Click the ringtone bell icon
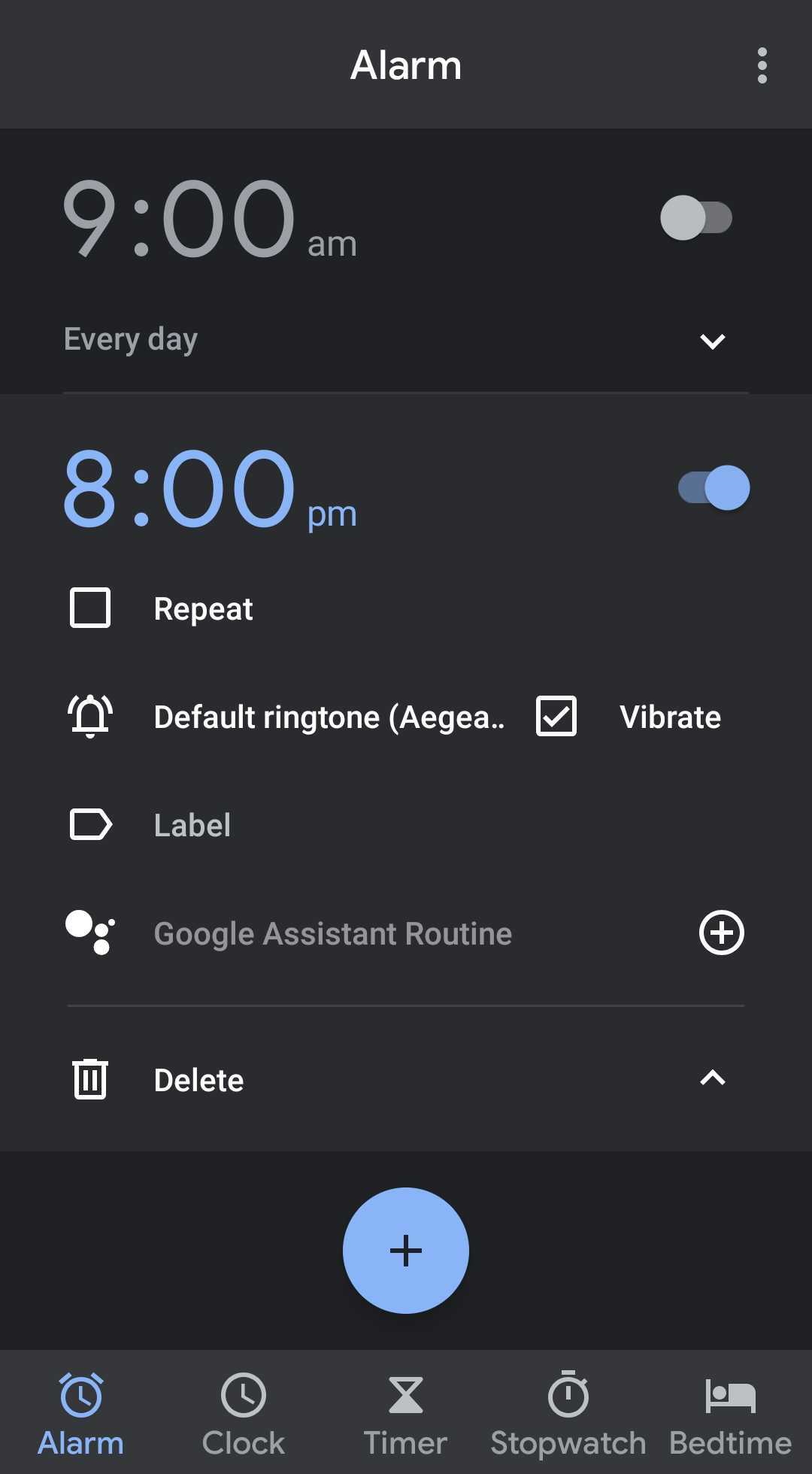The image size is (812, 1474). 89,716
